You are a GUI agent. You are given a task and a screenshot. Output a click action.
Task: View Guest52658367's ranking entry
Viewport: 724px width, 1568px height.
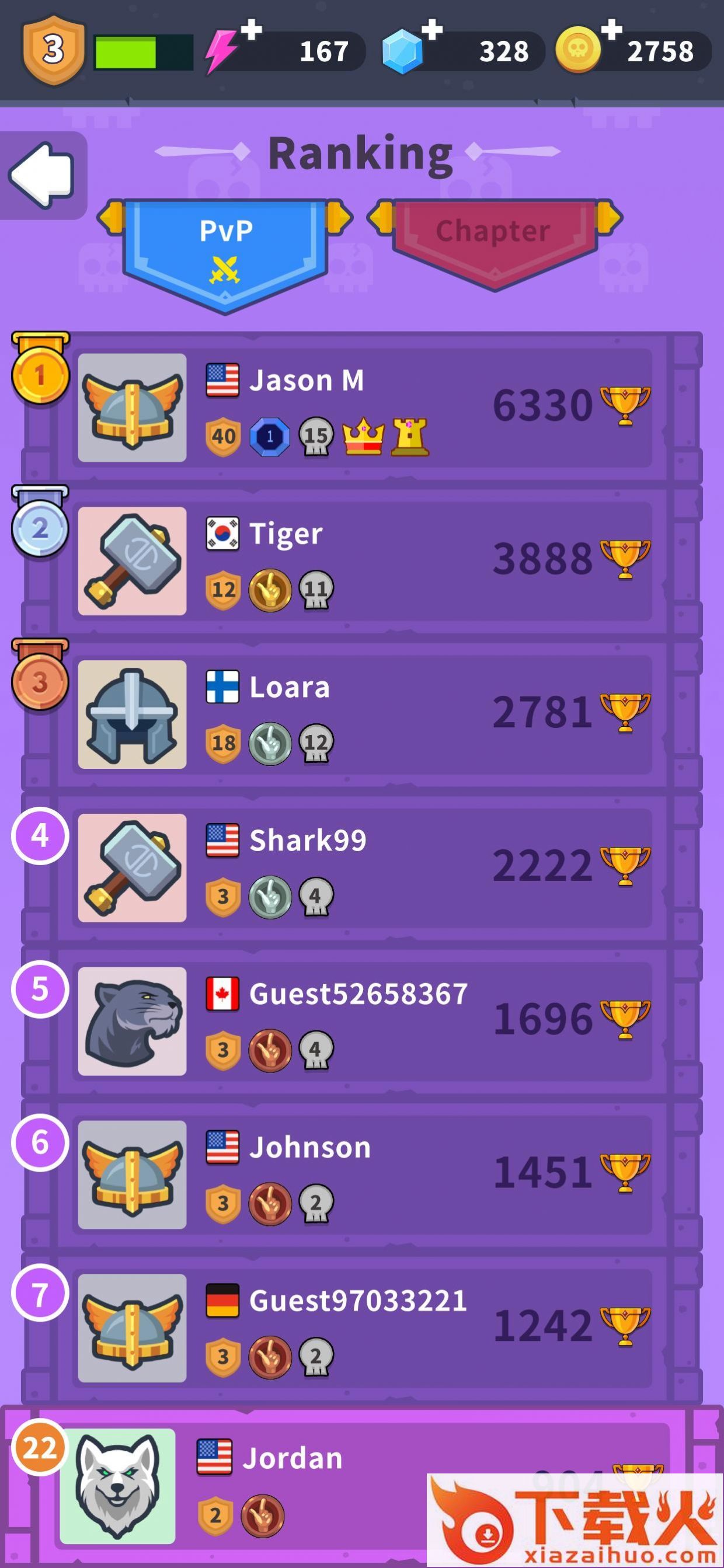[361, 1021]
